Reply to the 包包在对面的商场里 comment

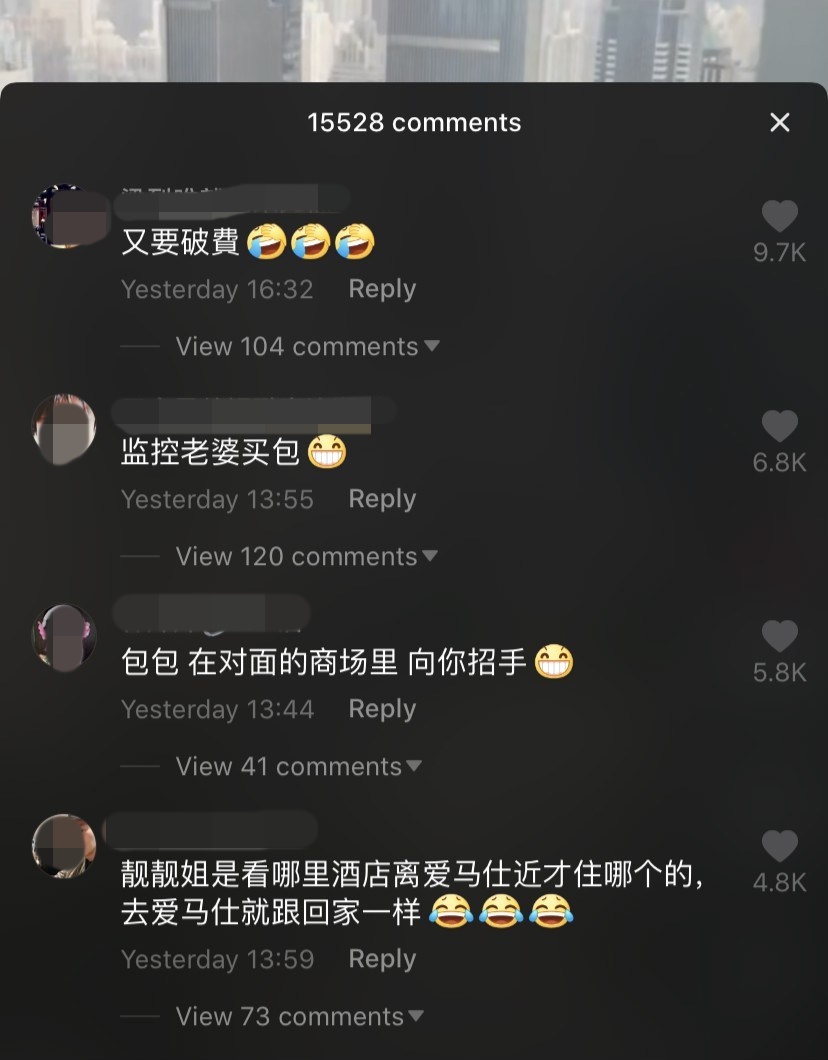pos(381,709)
